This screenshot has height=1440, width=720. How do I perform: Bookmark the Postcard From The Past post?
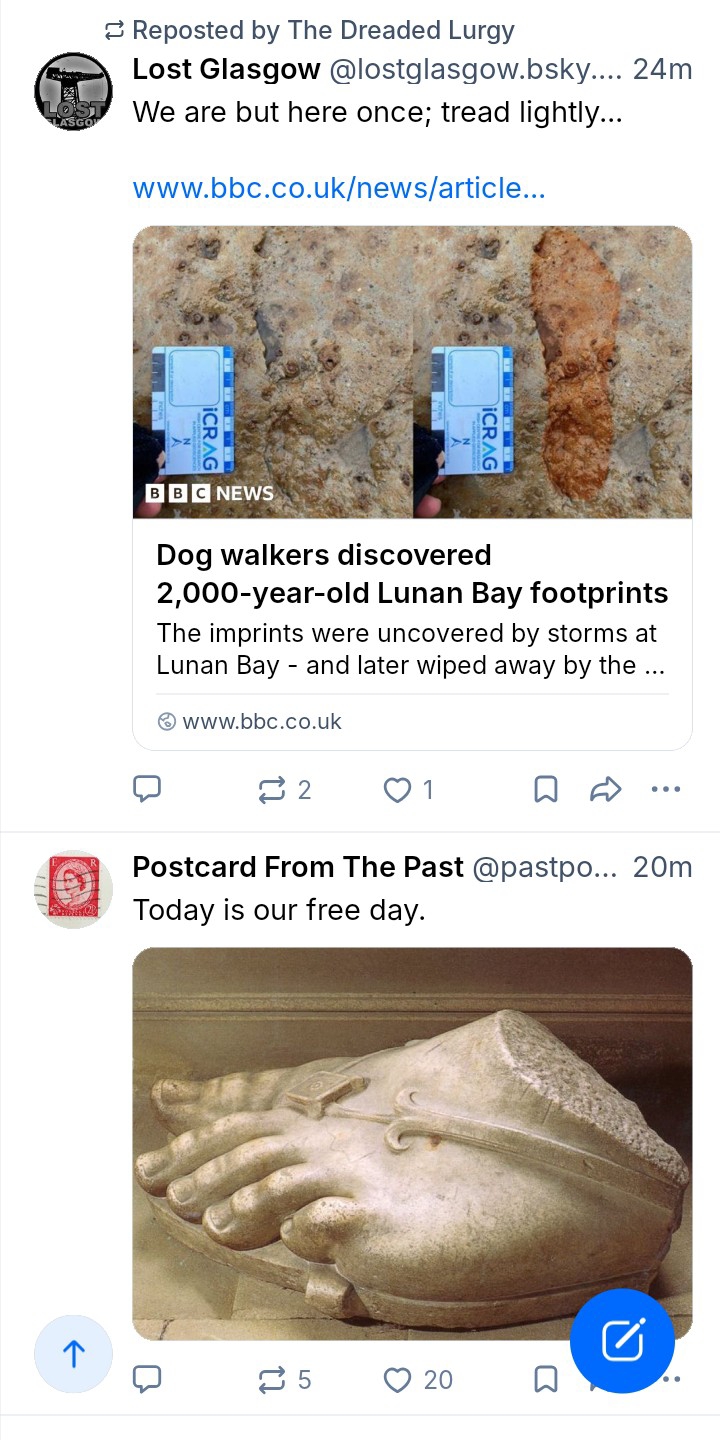[545, 1380]
